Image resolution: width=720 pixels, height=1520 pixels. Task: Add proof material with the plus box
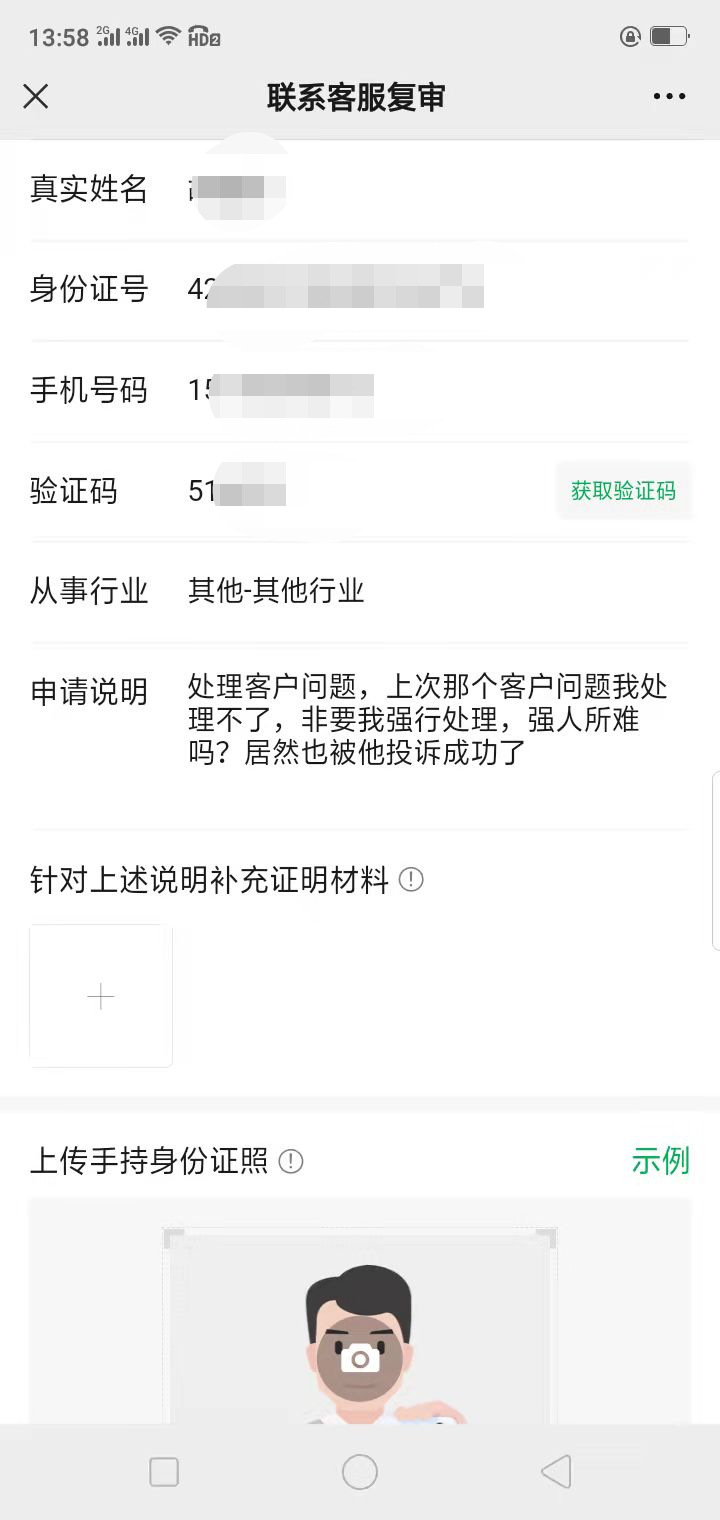[x=101, y=996]
